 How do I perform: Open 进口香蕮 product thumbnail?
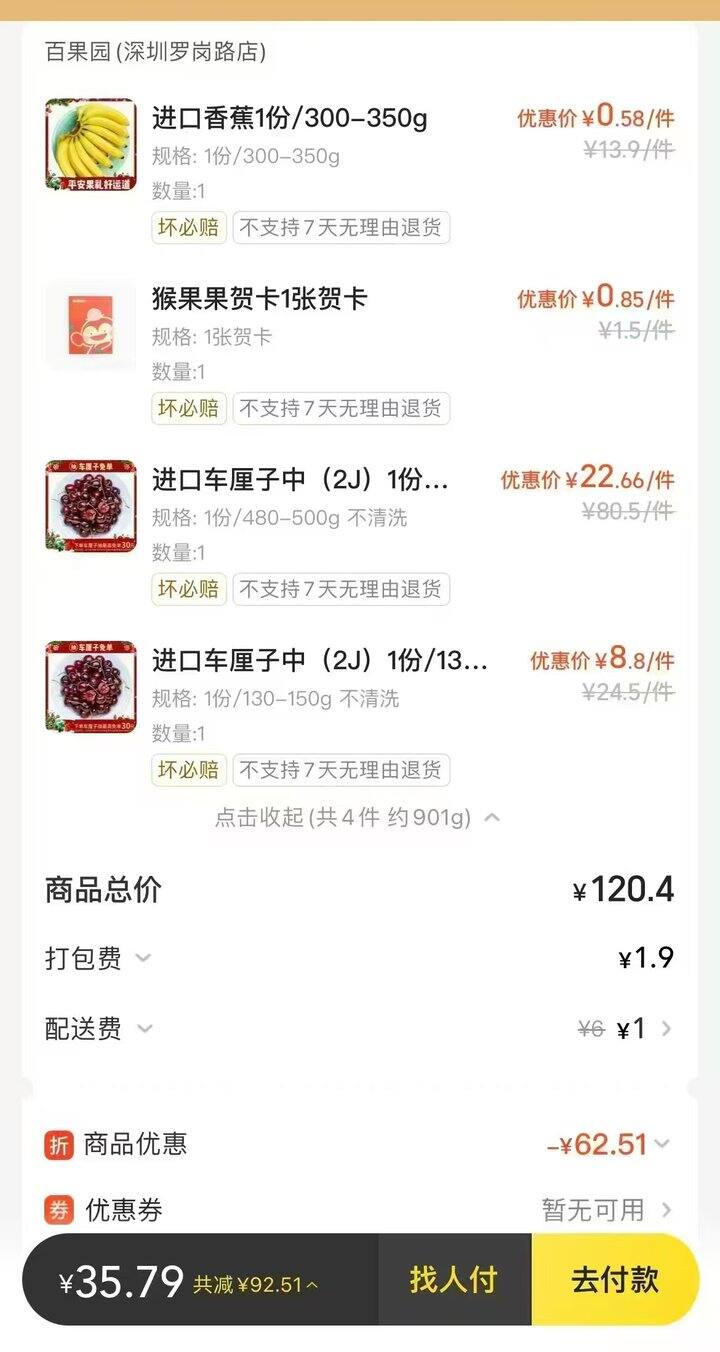pos(90,144)
